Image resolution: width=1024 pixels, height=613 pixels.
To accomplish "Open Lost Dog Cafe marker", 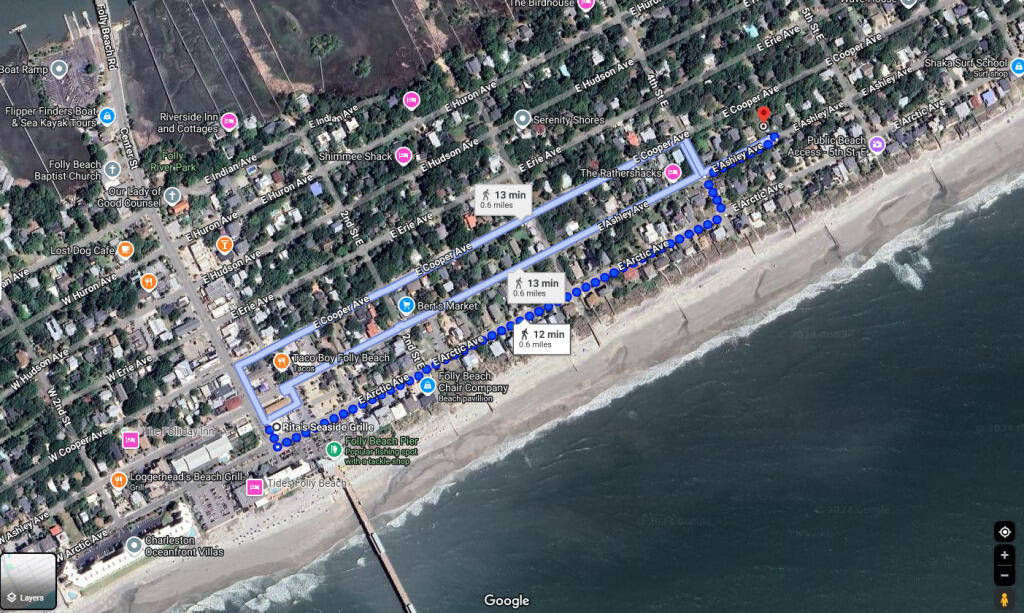I will point(125,249).
